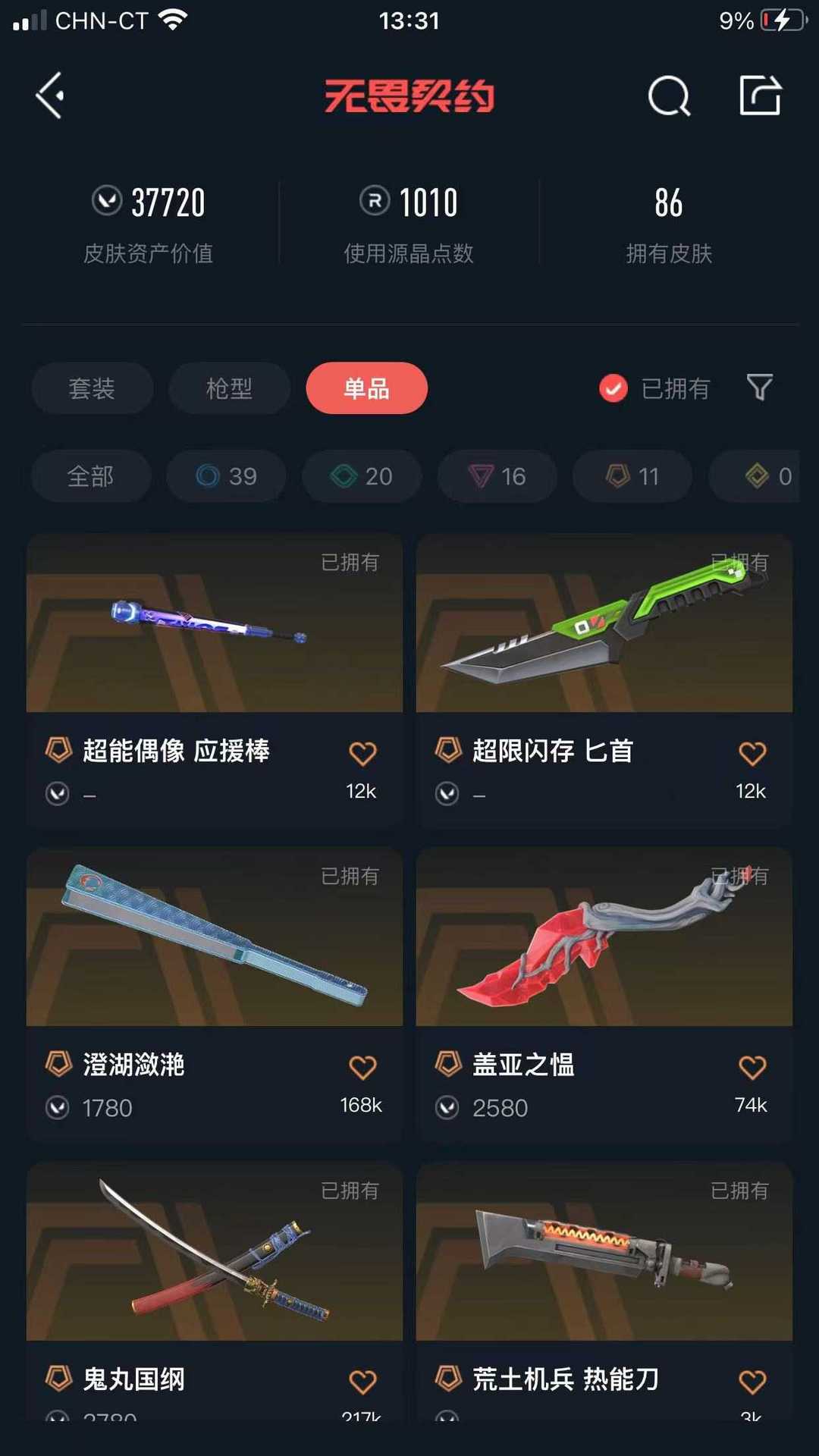This screenshot has width=819, height=1456.
Task: Go back with the top-left arrow
Action: 50,96
